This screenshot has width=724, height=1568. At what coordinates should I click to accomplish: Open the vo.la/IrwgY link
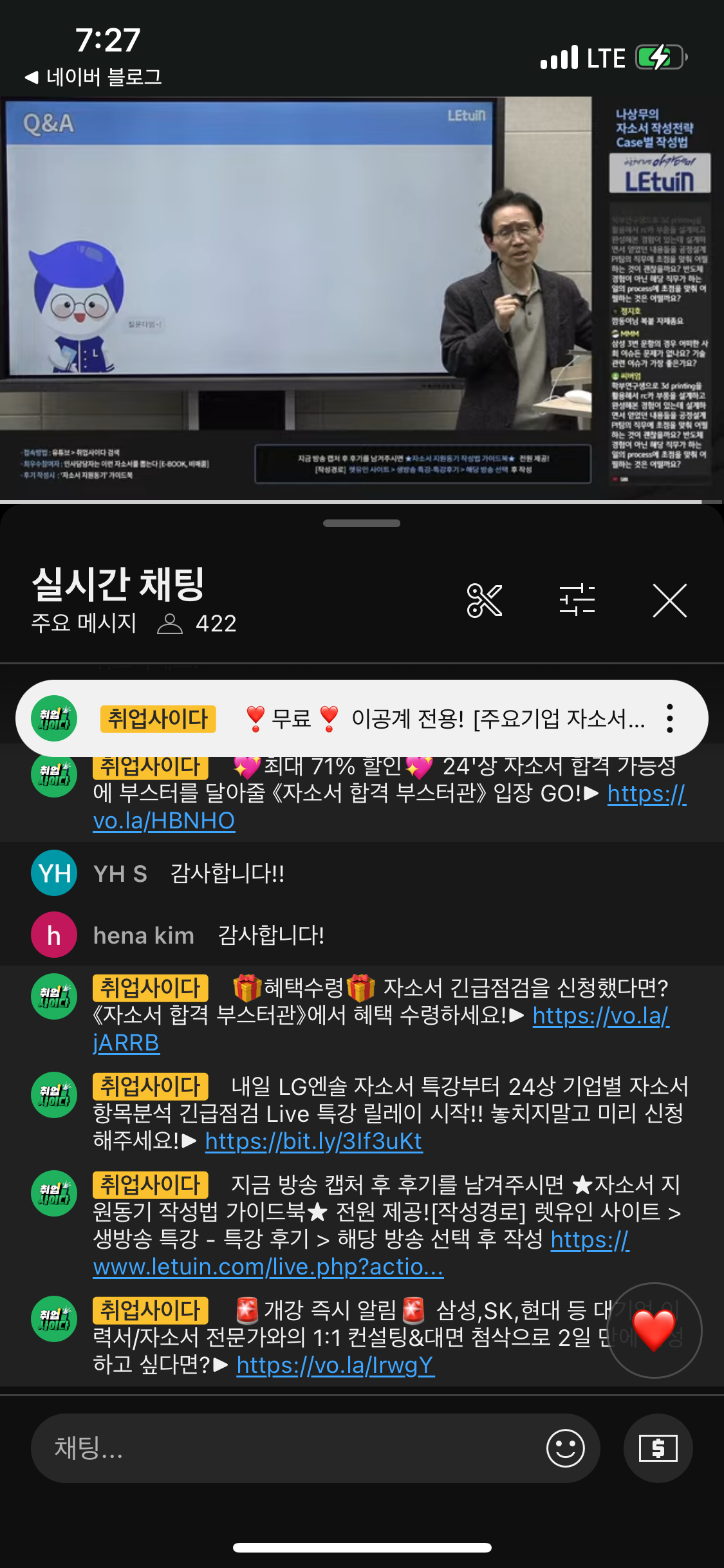(335, 1365)
